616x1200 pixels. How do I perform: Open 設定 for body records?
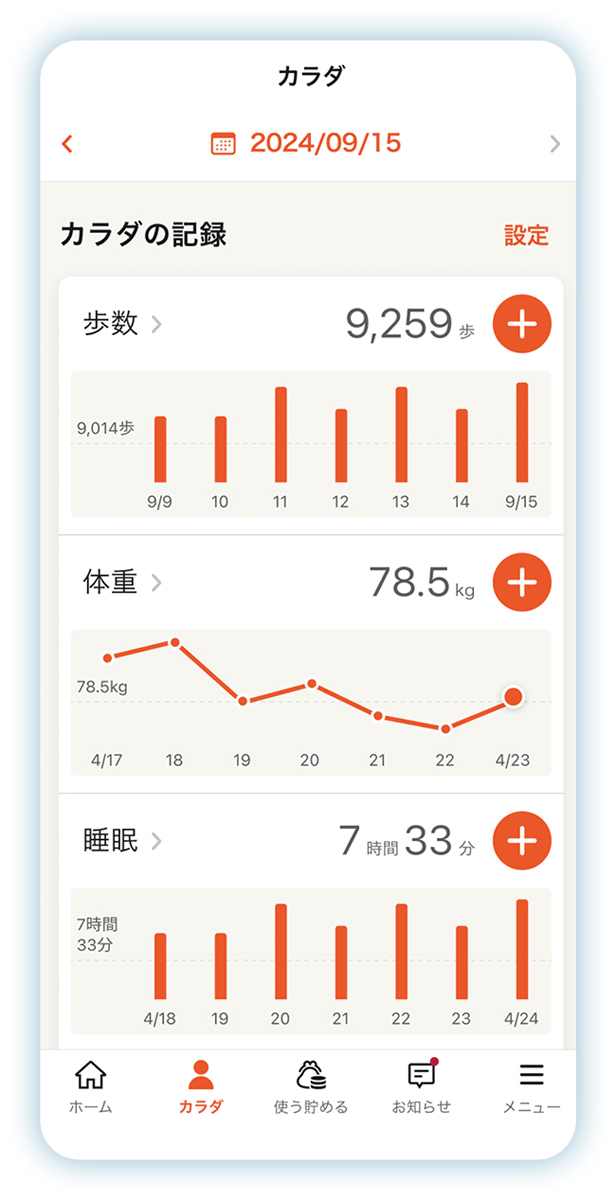coord(526,235)
